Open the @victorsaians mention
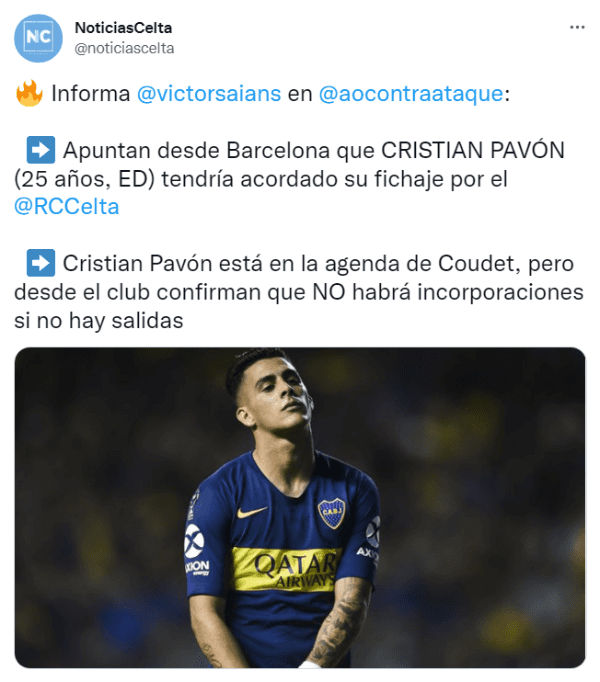 207,95
